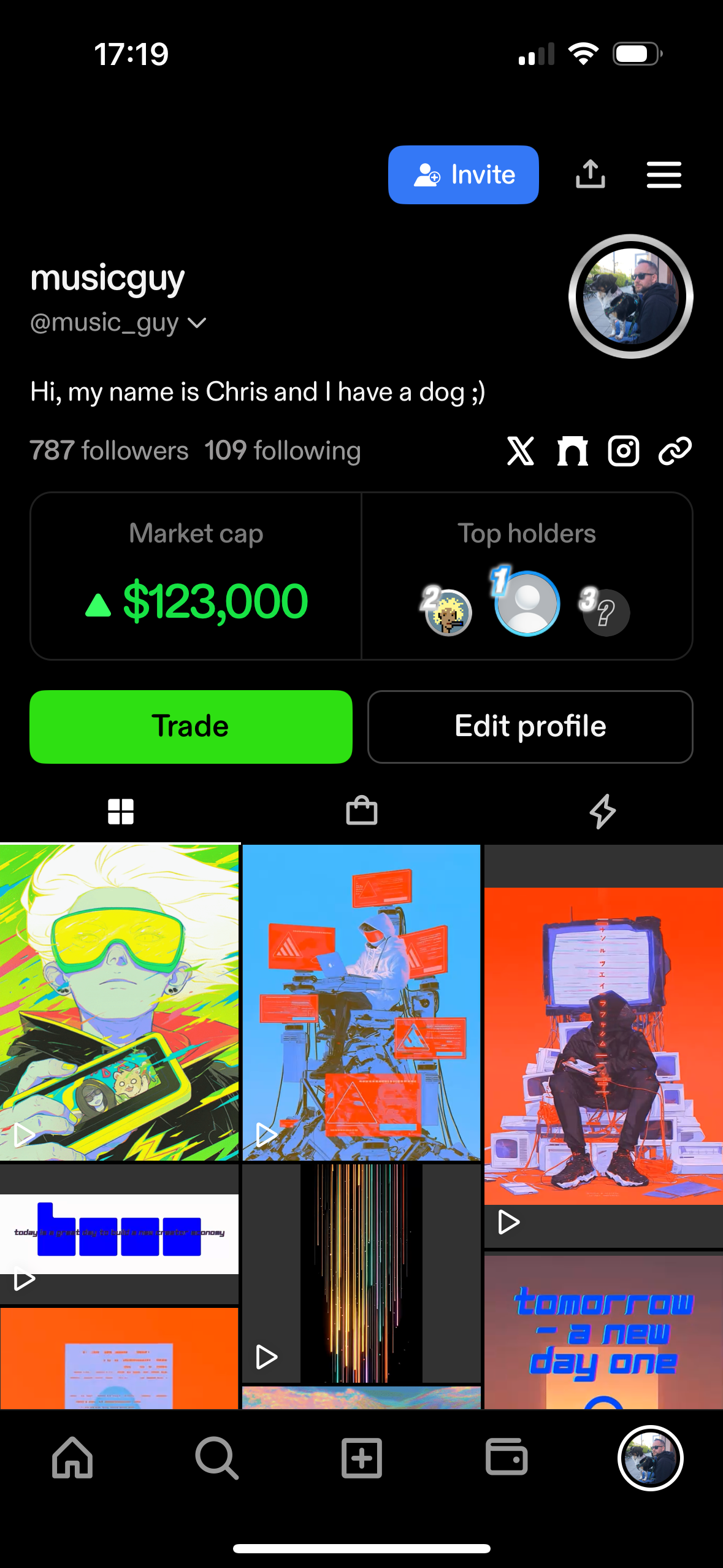This screenshot has width=723, height=1568.
Task: Open the linked Instagram account
Action: (x=623, y=451)
